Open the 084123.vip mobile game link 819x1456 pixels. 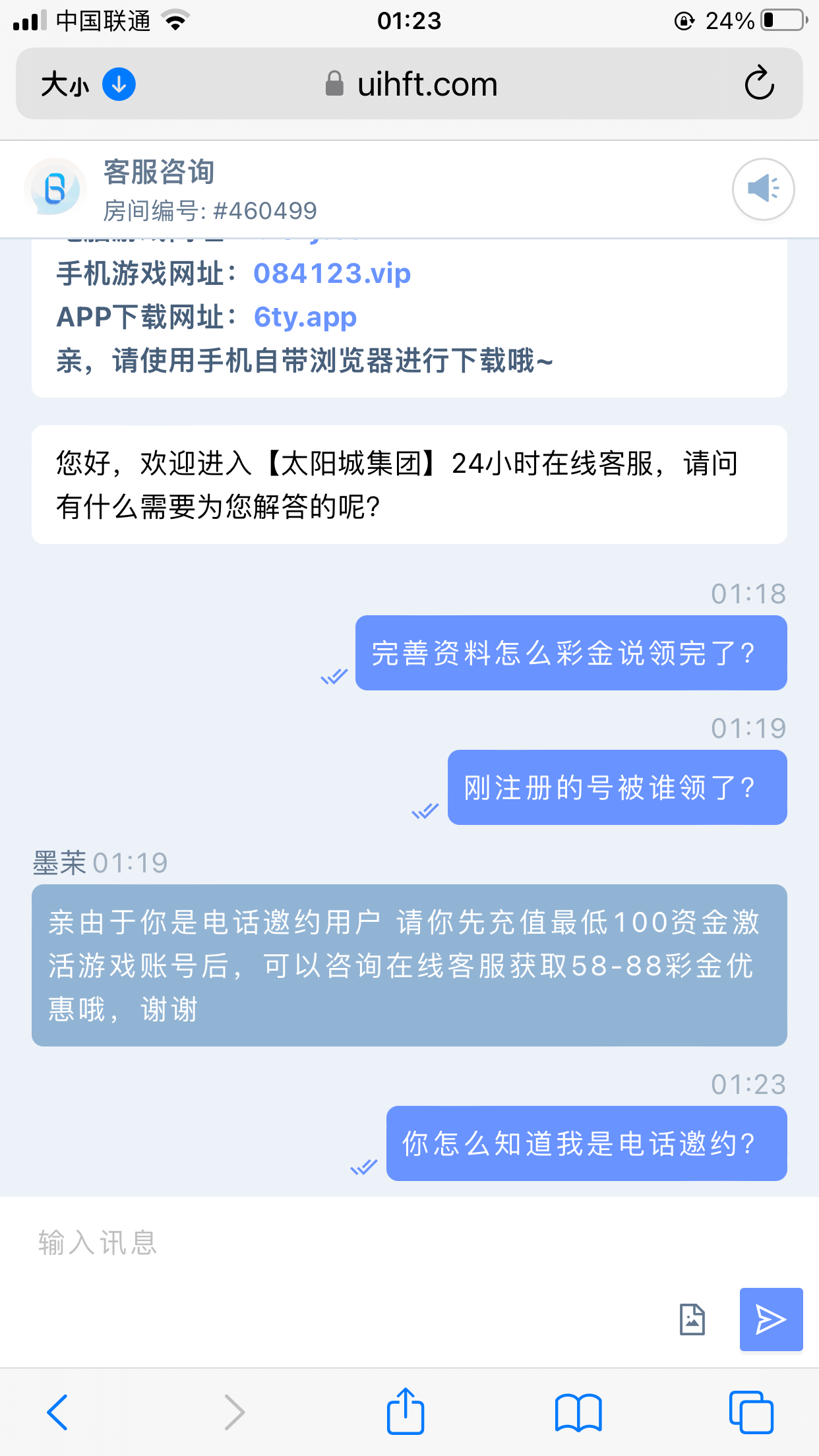[332, 274]
